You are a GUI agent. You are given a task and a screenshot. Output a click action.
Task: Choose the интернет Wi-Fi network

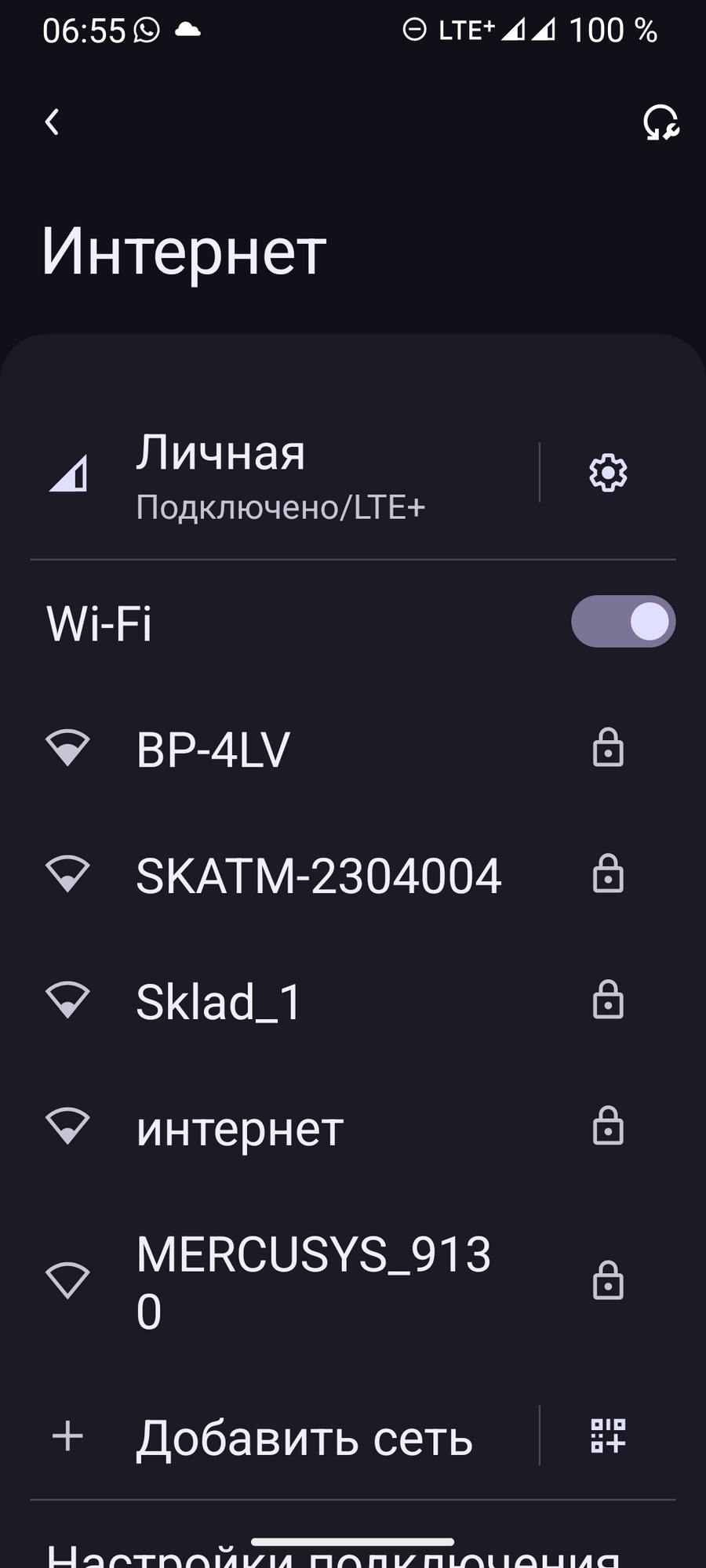[314, 1128]
